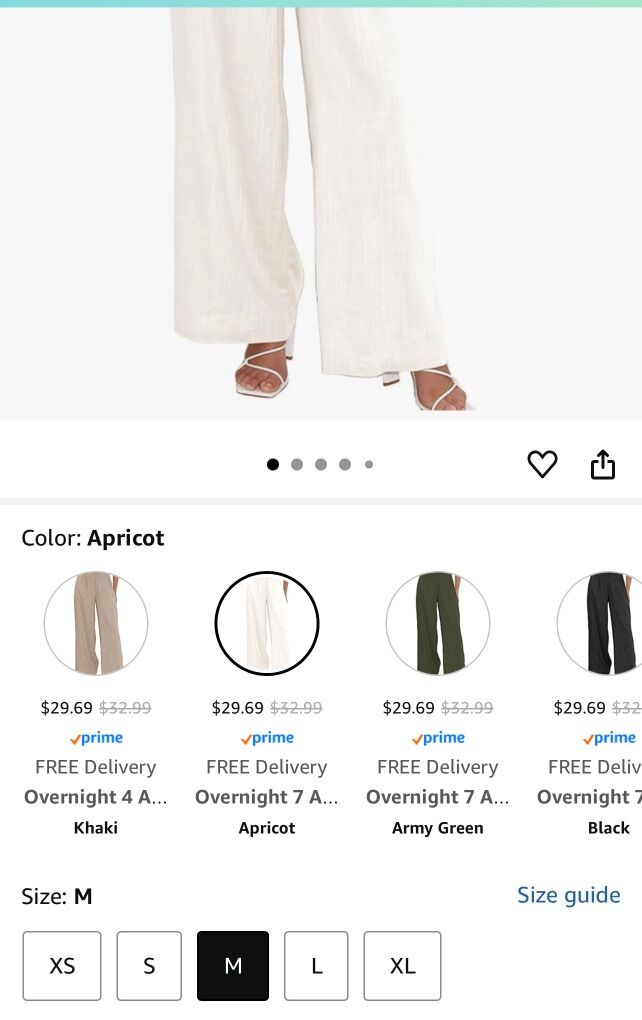Open the product photo of white pants

click(320, 210)
